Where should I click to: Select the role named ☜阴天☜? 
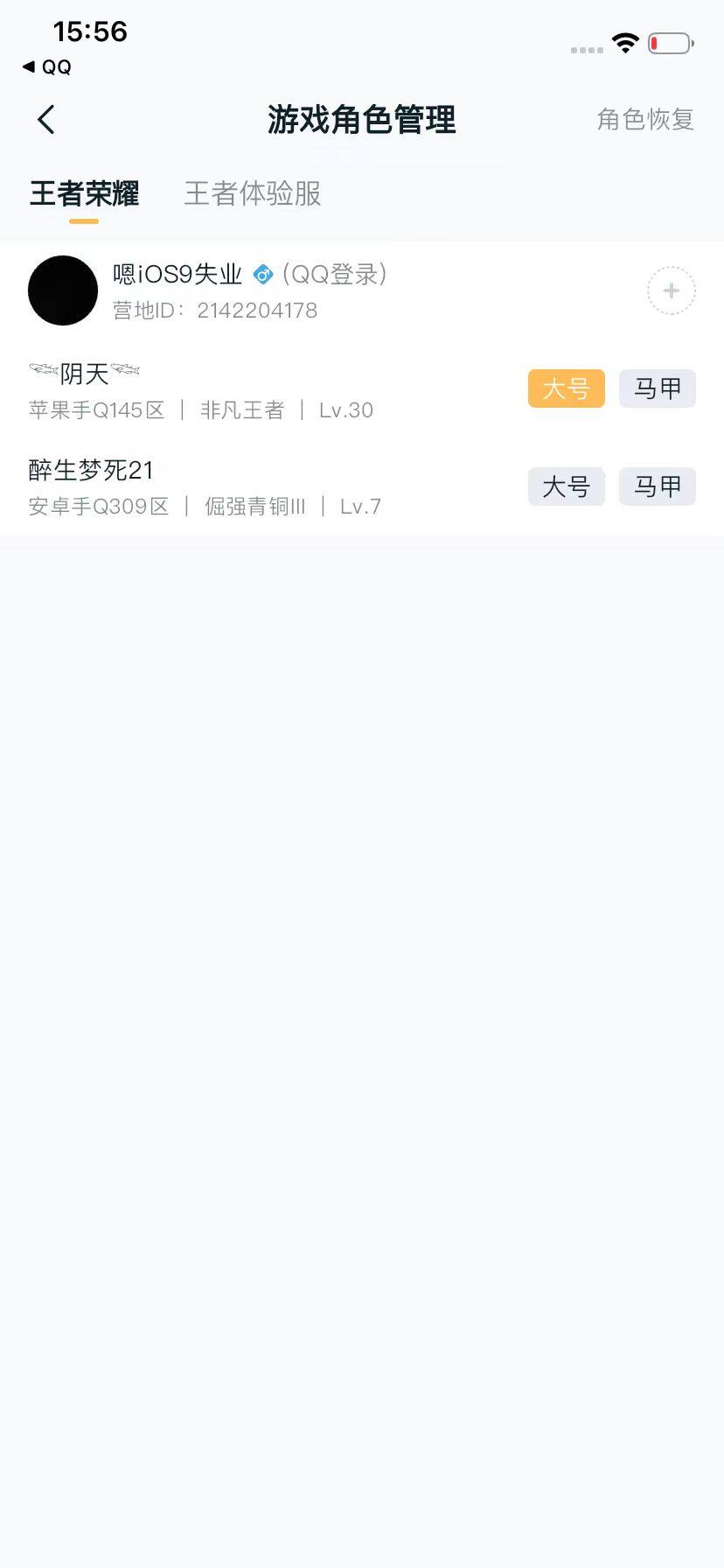pos(85,373)
